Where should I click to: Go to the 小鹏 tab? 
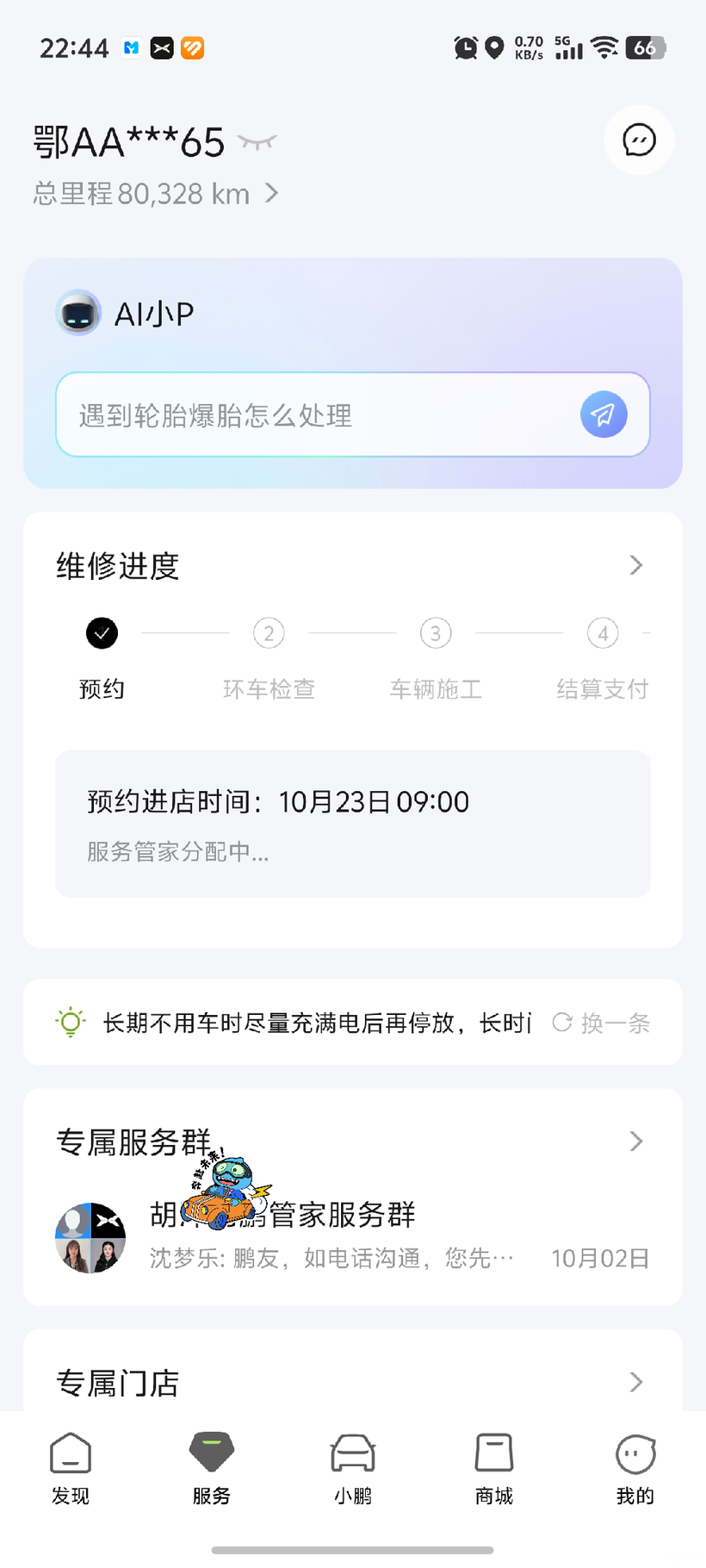353,1469
